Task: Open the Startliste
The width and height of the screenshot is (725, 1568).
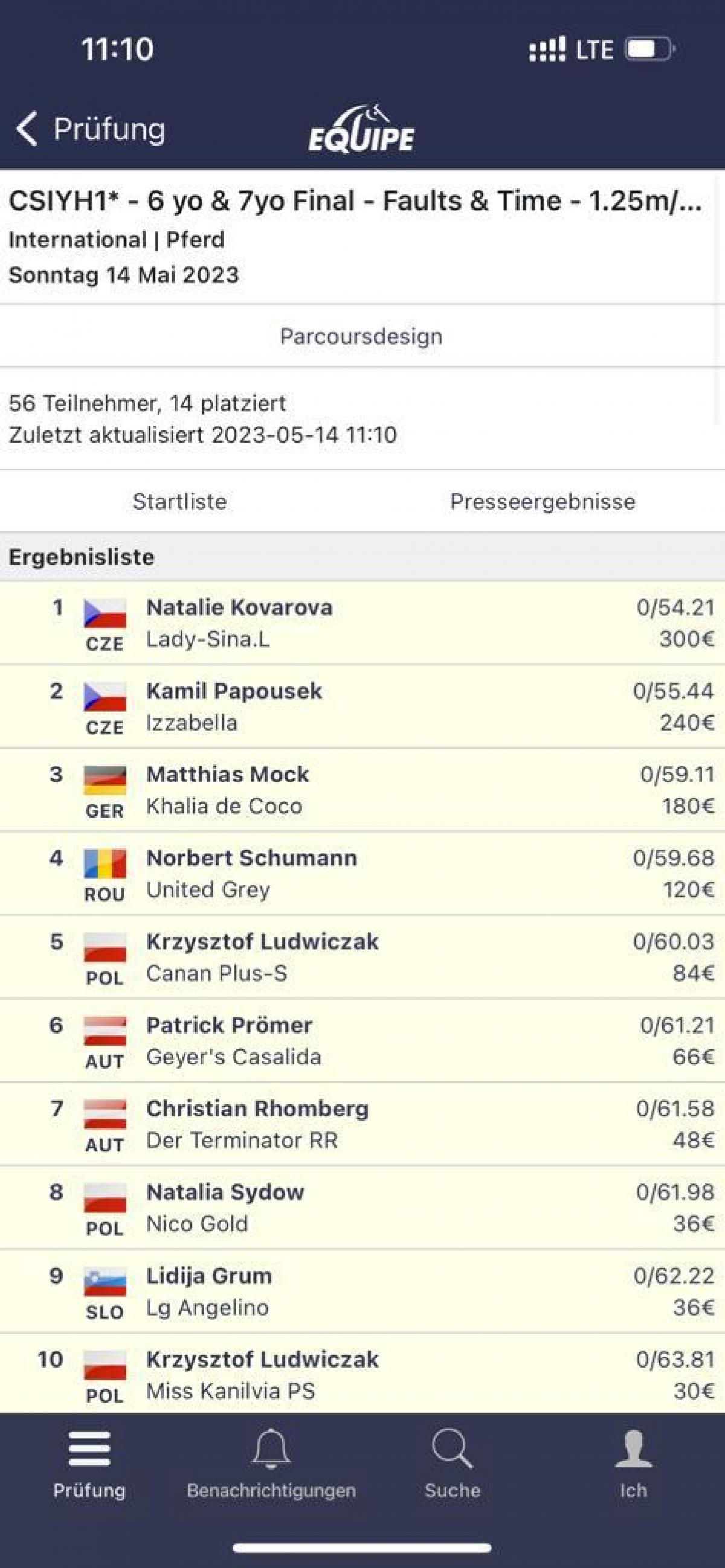Action: pyautogui.click(x=179, y=502)
